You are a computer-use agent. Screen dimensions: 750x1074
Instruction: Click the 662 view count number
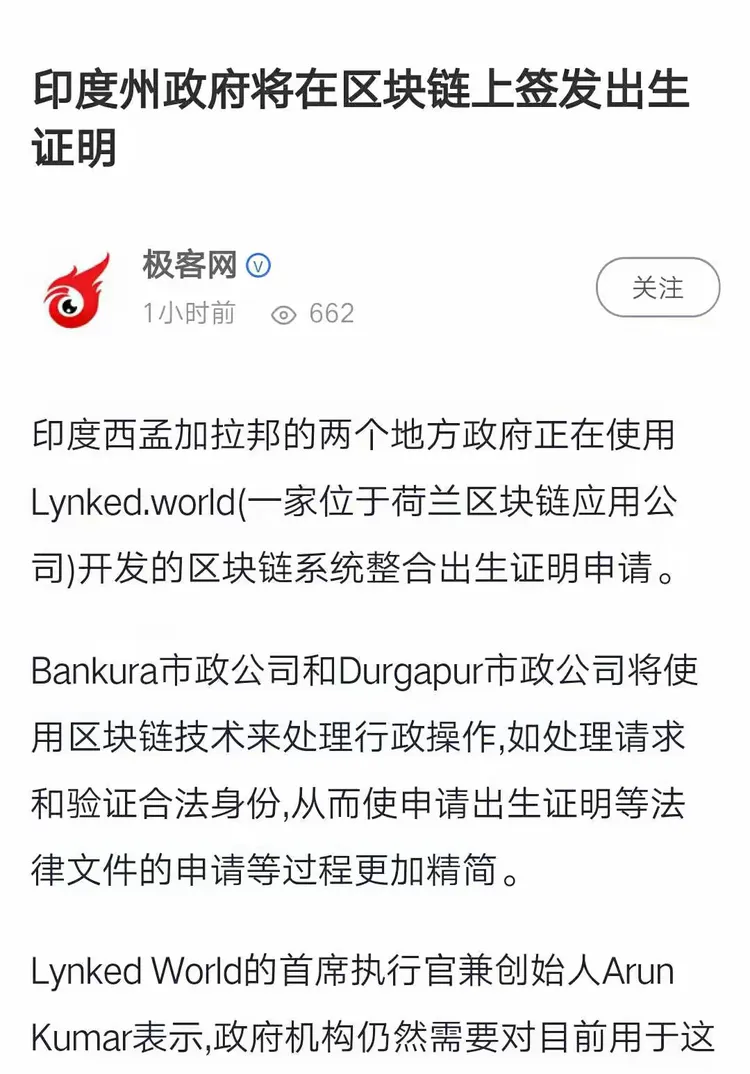tap(331, 313)
